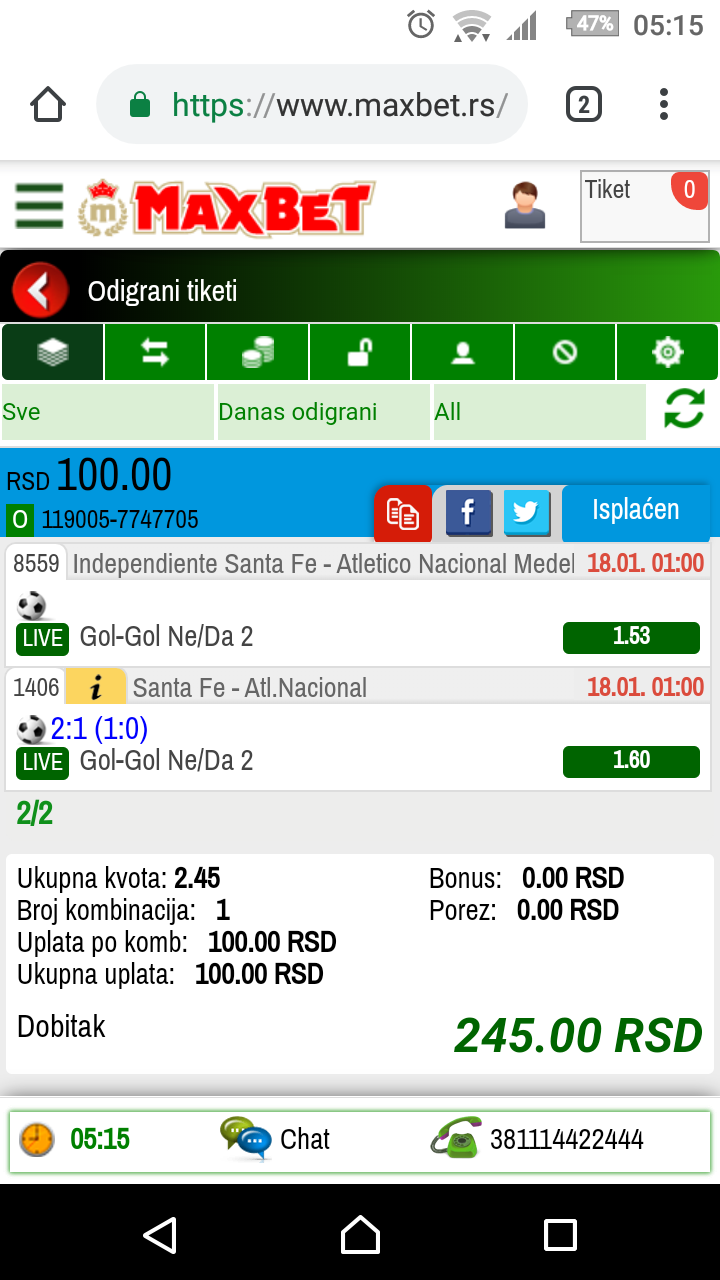This screenshot has height=1280, width=720.
Task: Select the transfers arrows tab
Action: click(x=155, y=352)
